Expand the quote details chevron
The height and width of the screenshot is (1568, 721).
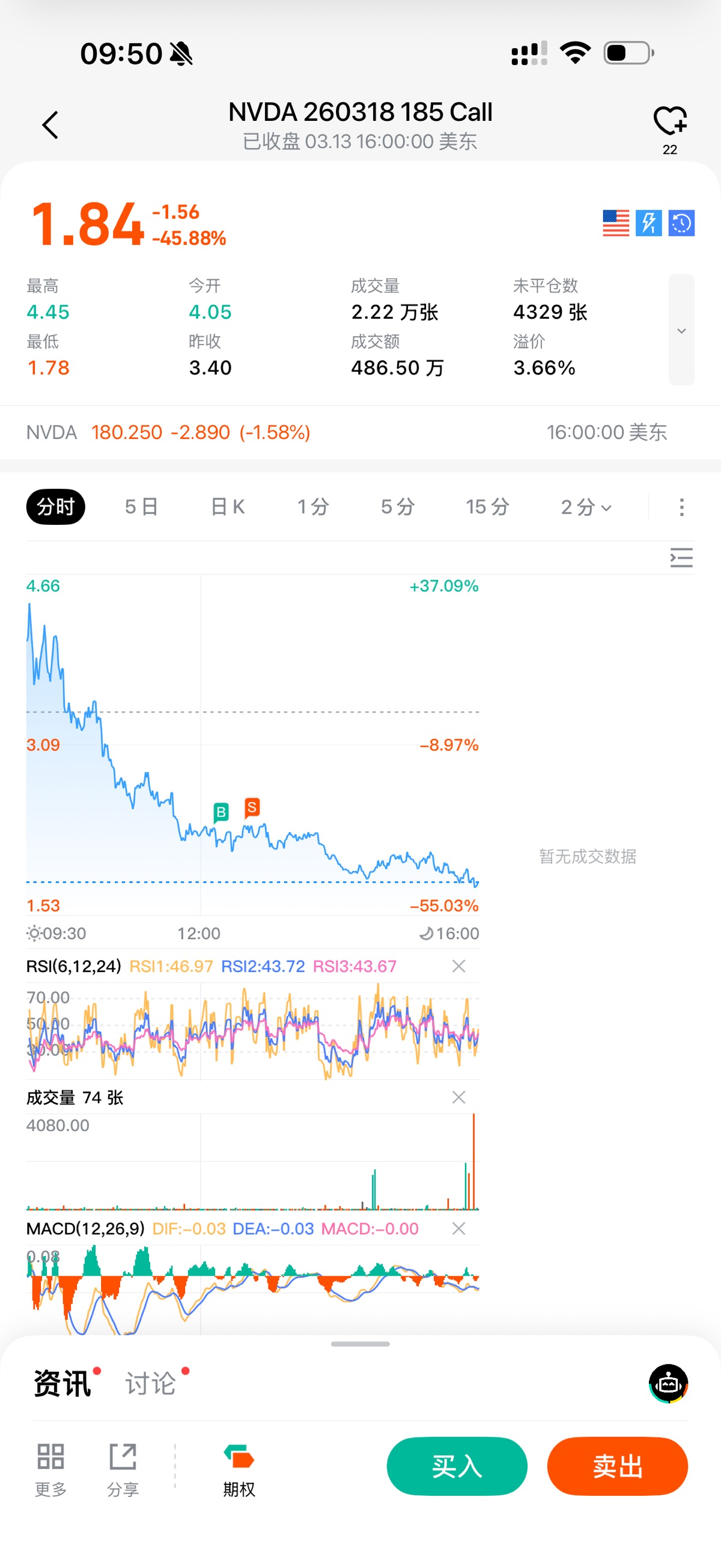[x=681, y=331]
